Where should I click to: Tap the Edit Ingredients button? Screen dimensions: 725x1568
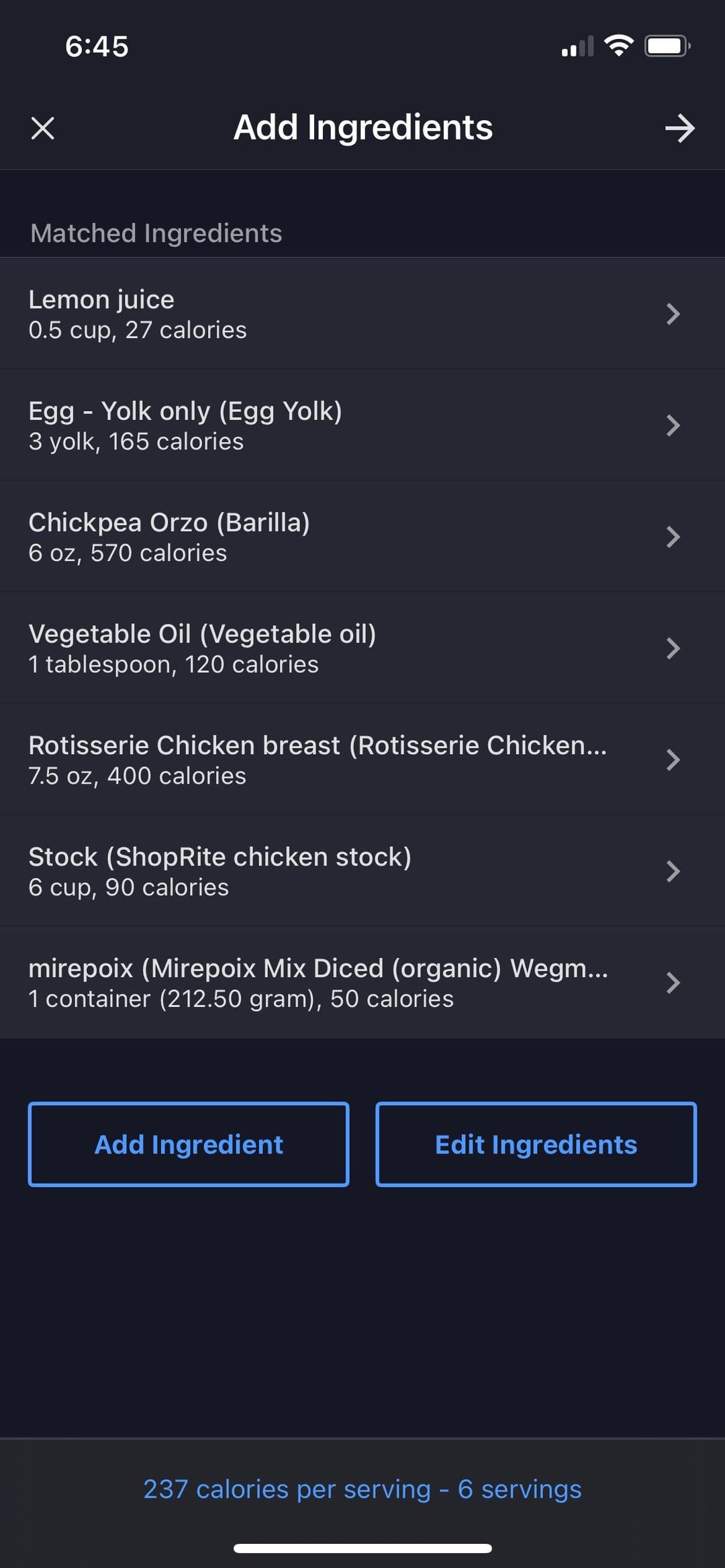point(536,1144)
